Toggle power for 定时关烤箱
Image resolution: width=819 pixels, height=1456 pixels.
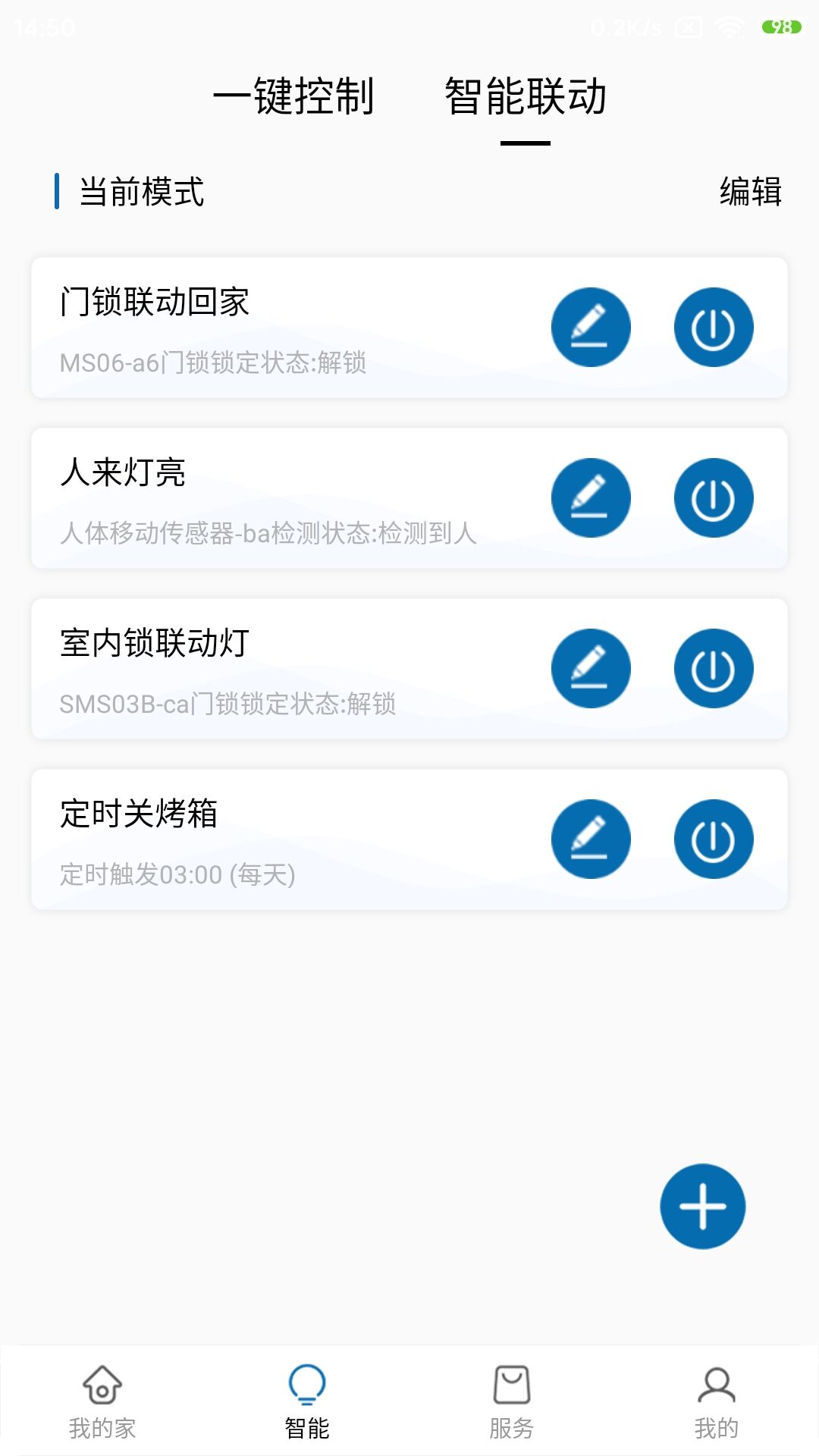tap(713, 839)
